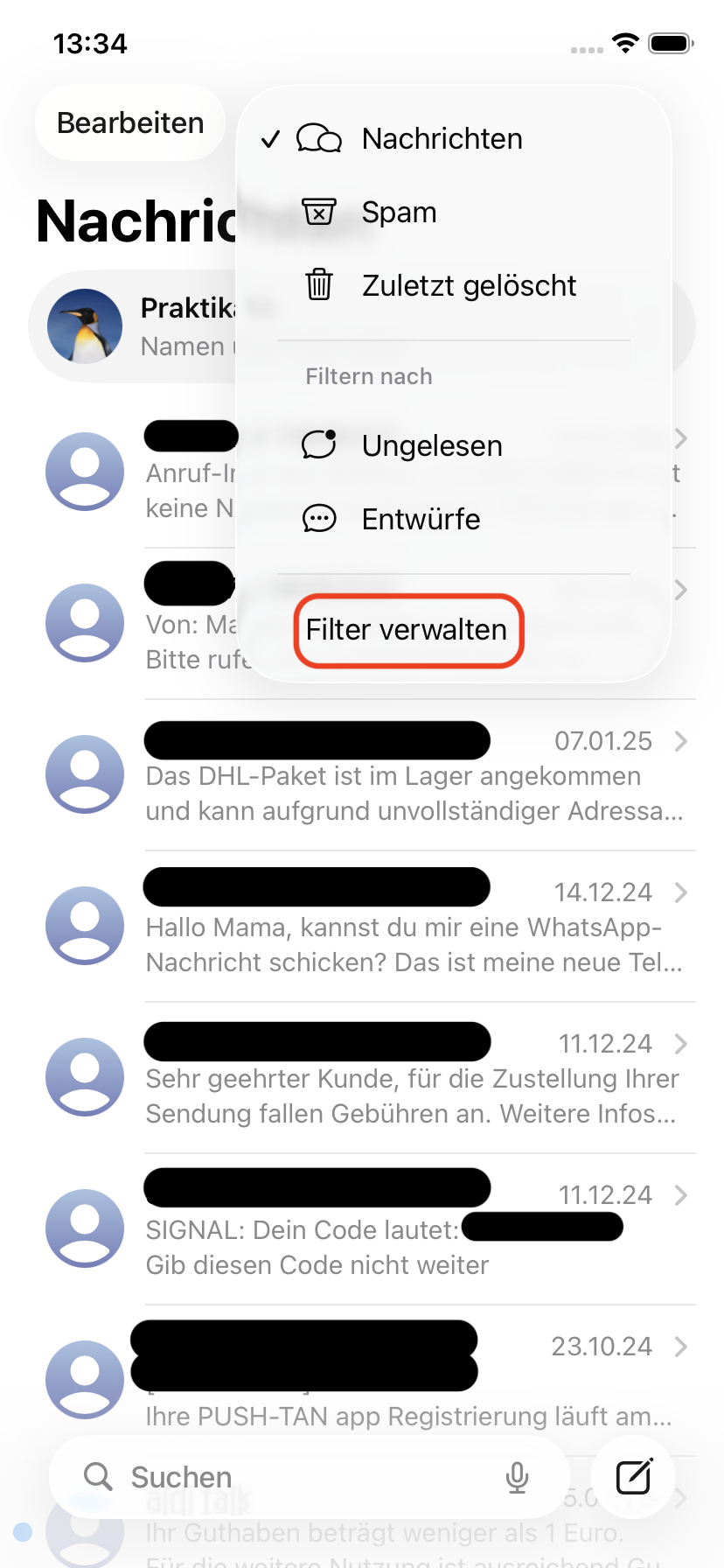The height and width of the screenshot is (1568, 724).
Task: Filter by Ungelesen messages
Action: coord(432,446)
